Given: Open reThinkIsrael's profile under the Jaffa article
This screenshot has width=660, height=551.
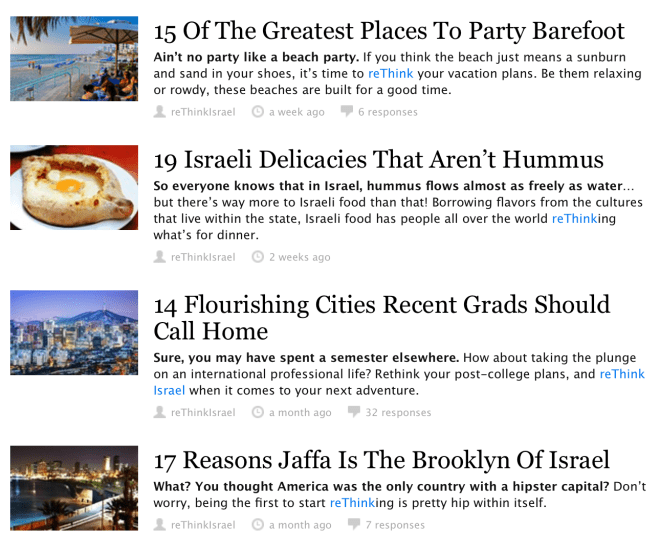Looking at the screenshot, I should pyautogui.click(x=203, y=525).
